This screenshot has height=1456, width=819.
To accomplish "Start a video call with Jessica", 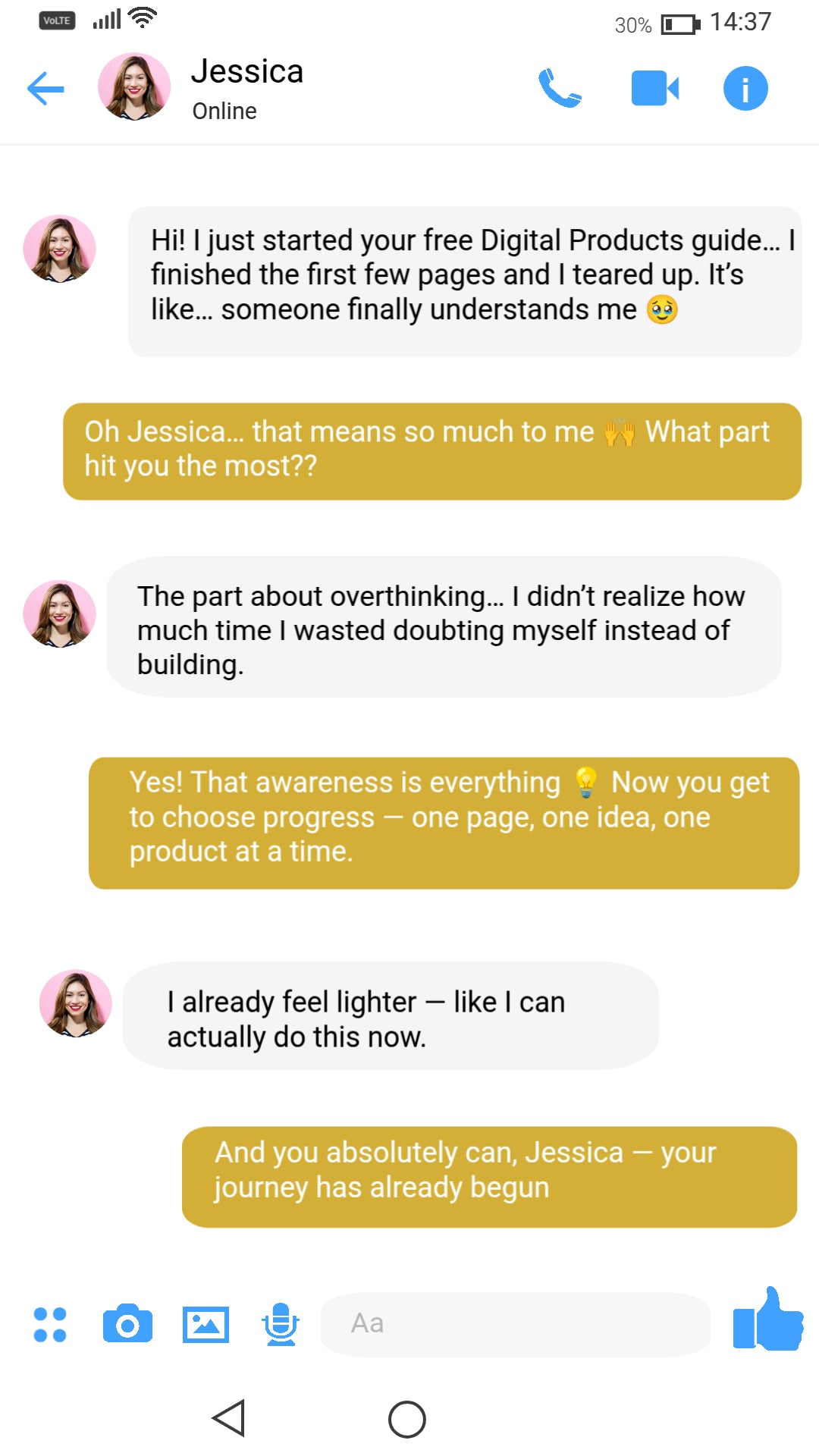I will pos(654,89).
